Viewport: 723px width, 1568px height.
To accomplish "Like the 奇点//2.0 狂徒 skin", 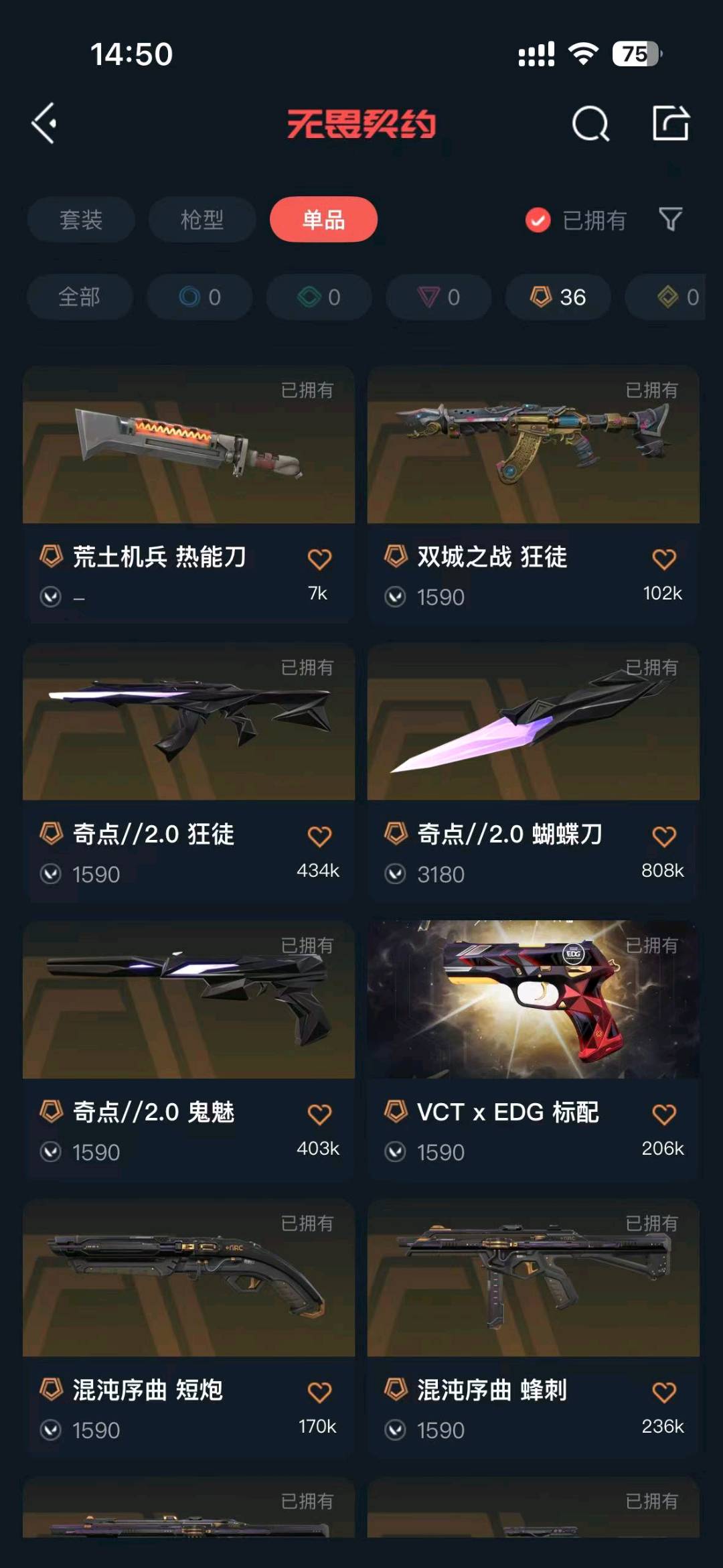I will pyautogui.click(x=319, y=837).
